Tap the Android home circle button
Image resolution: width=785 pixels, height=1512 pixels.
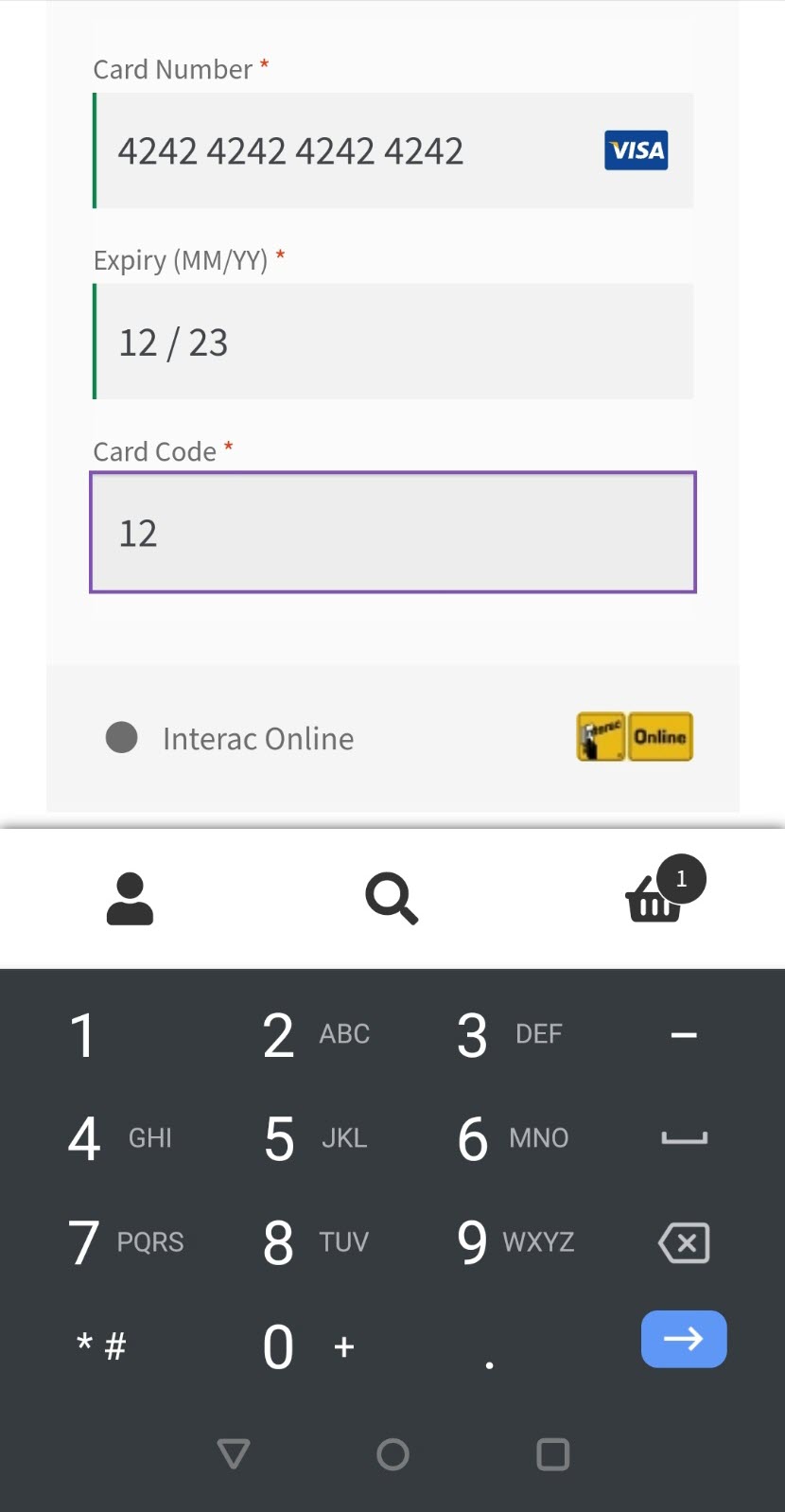pyautogui.click(x=392, y=1455)
